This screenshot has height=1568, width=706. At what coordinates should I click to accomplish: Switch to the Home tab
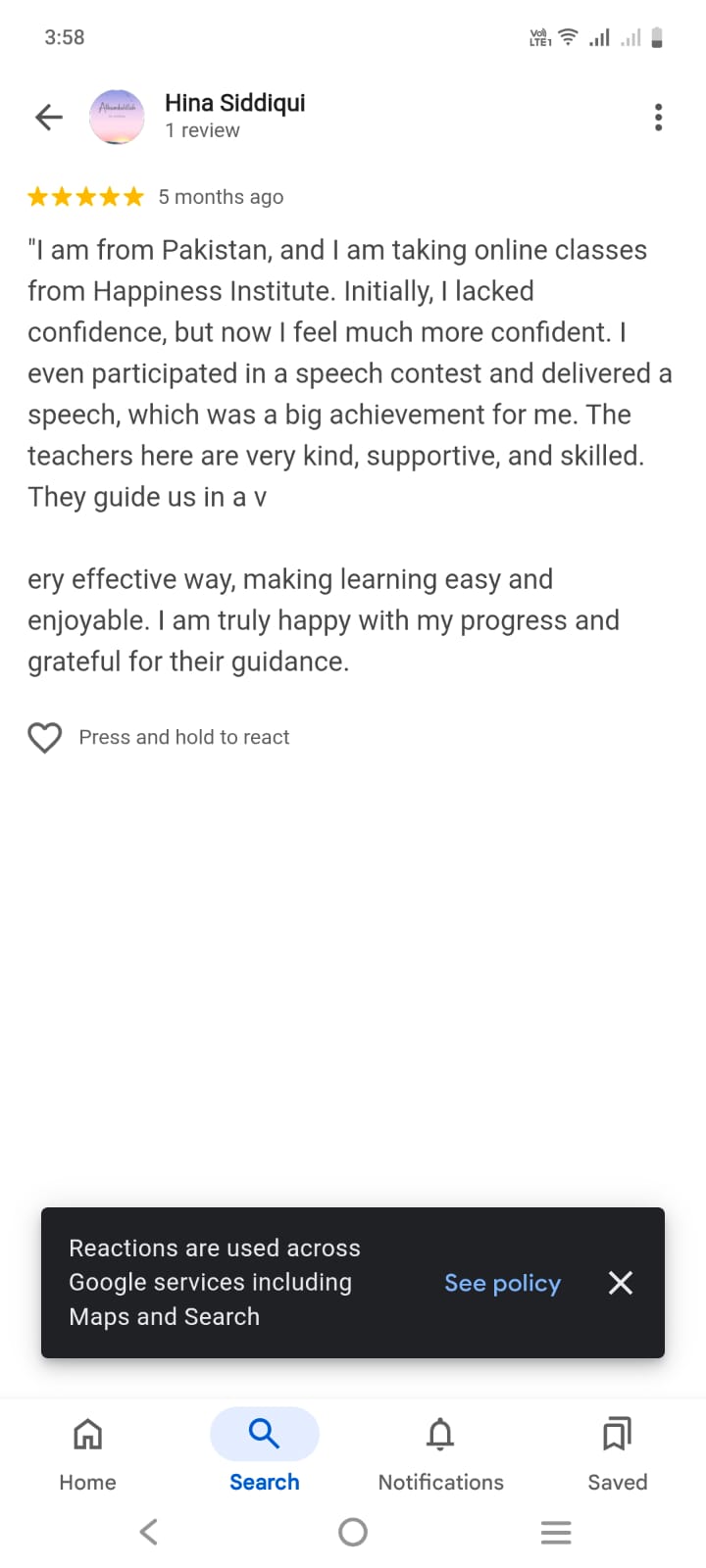click(x=87, y=1453)
